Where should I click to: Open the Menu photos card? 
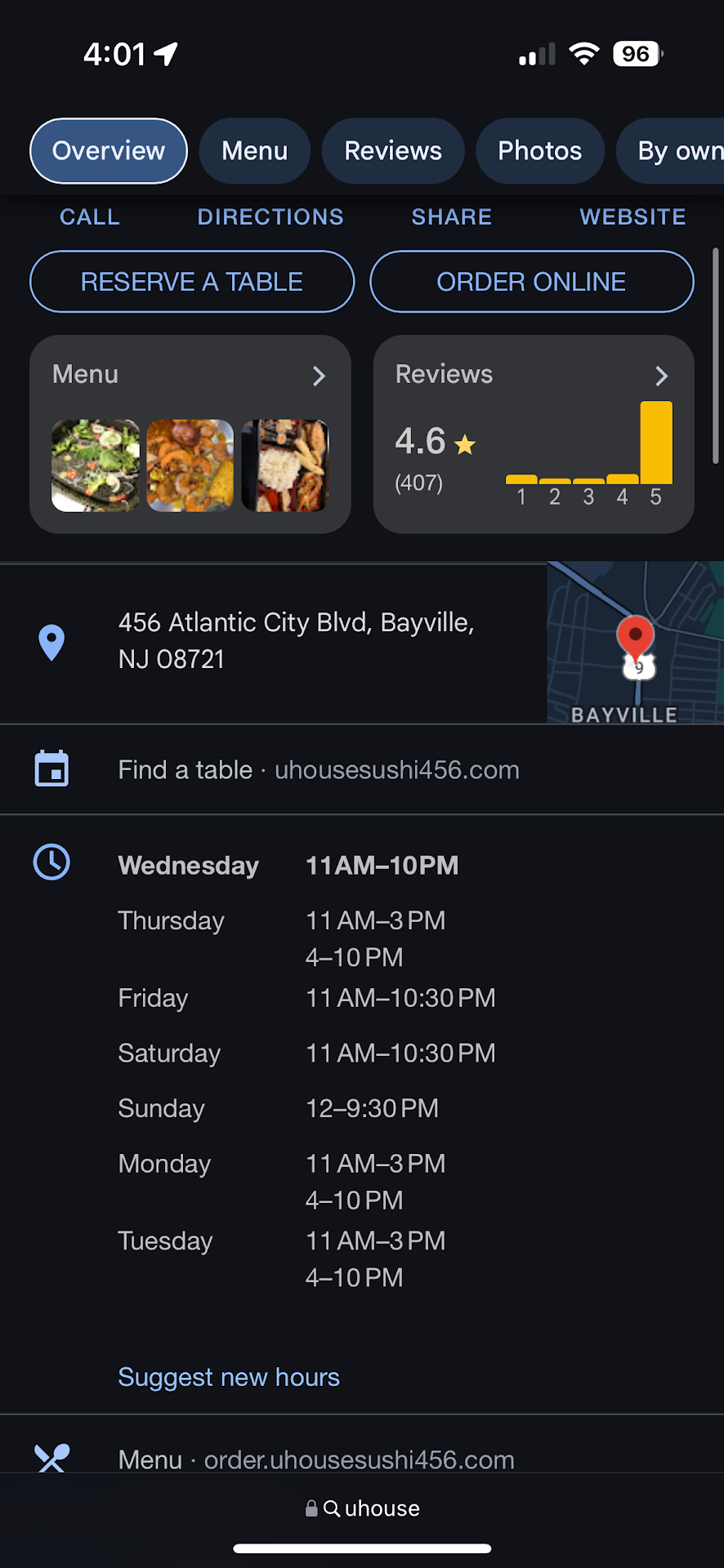pos(190,434)
